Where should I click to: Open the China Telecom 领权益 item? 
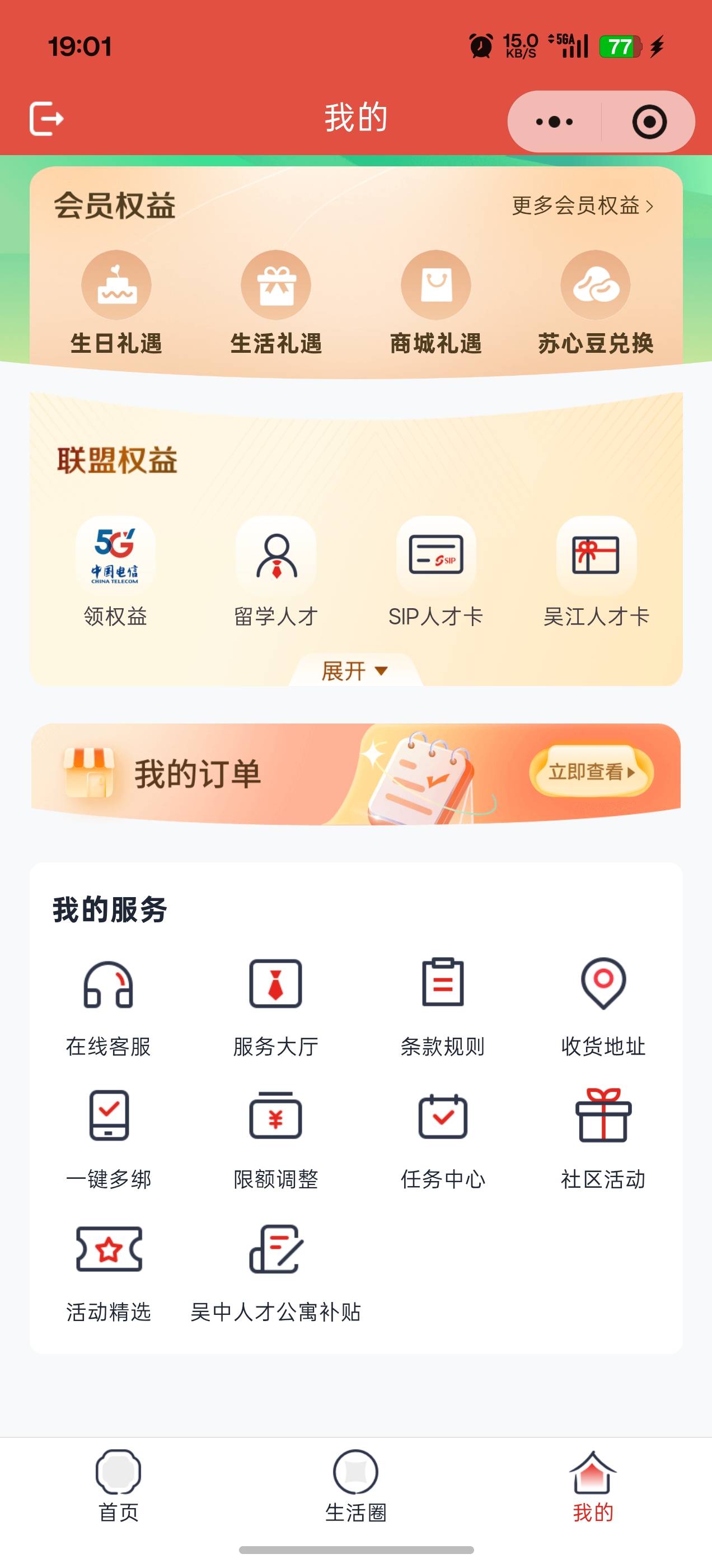click(x=116, y=572)
